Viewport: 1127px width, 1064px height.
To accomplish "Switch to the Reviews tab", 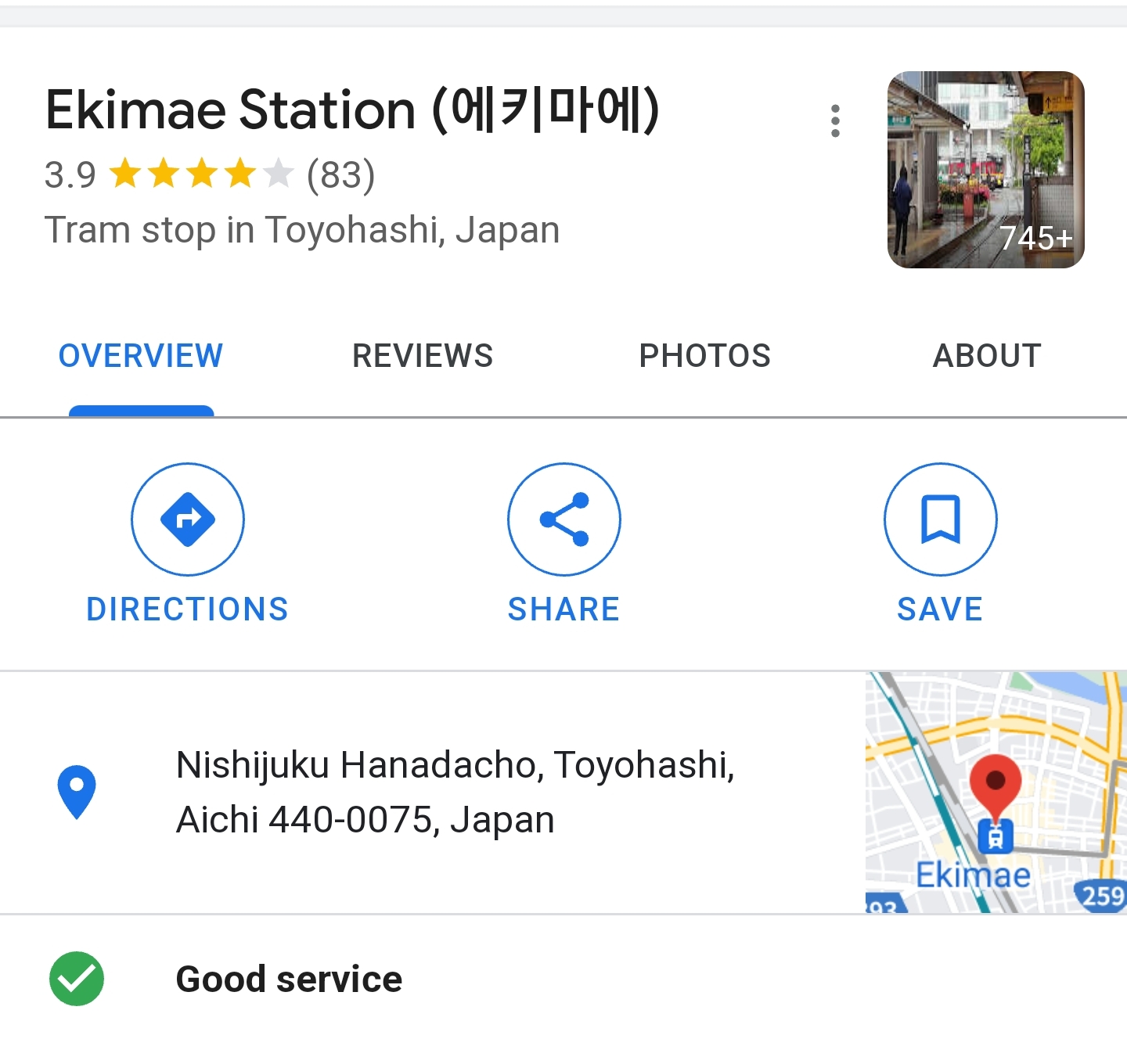I will (x=423, y=356).
